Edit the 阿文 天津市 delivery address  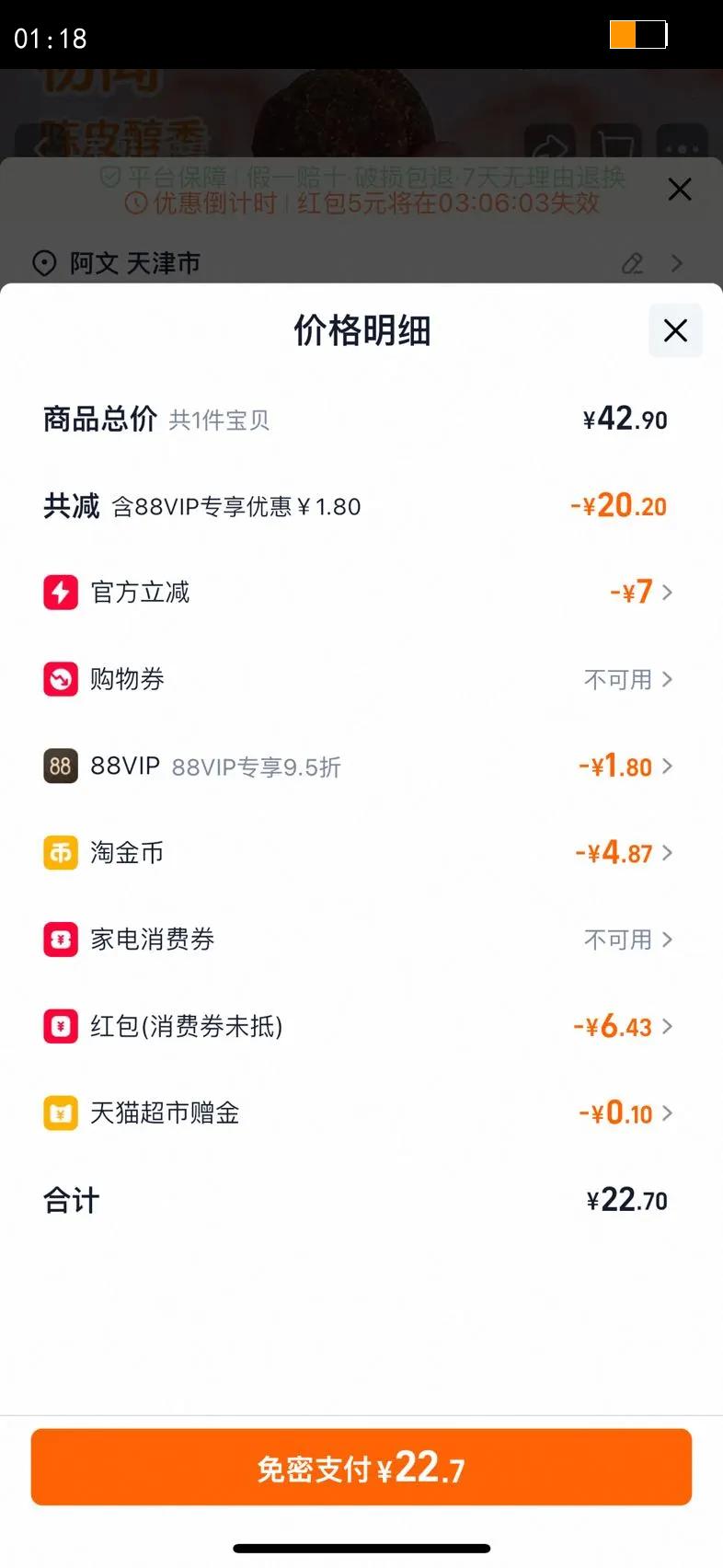click(633, 264)
